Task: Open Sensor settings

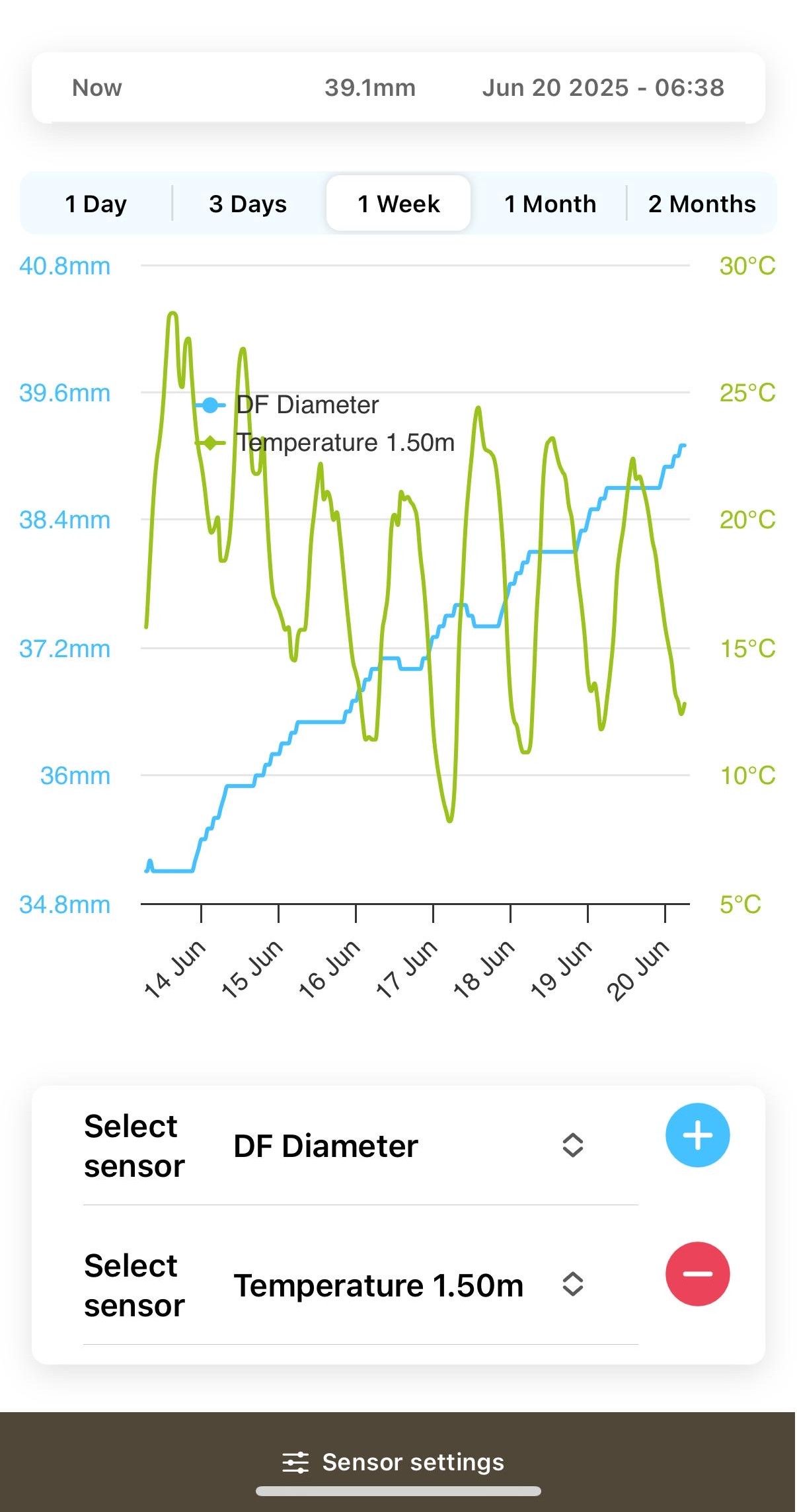Action: click(394, 1462)
